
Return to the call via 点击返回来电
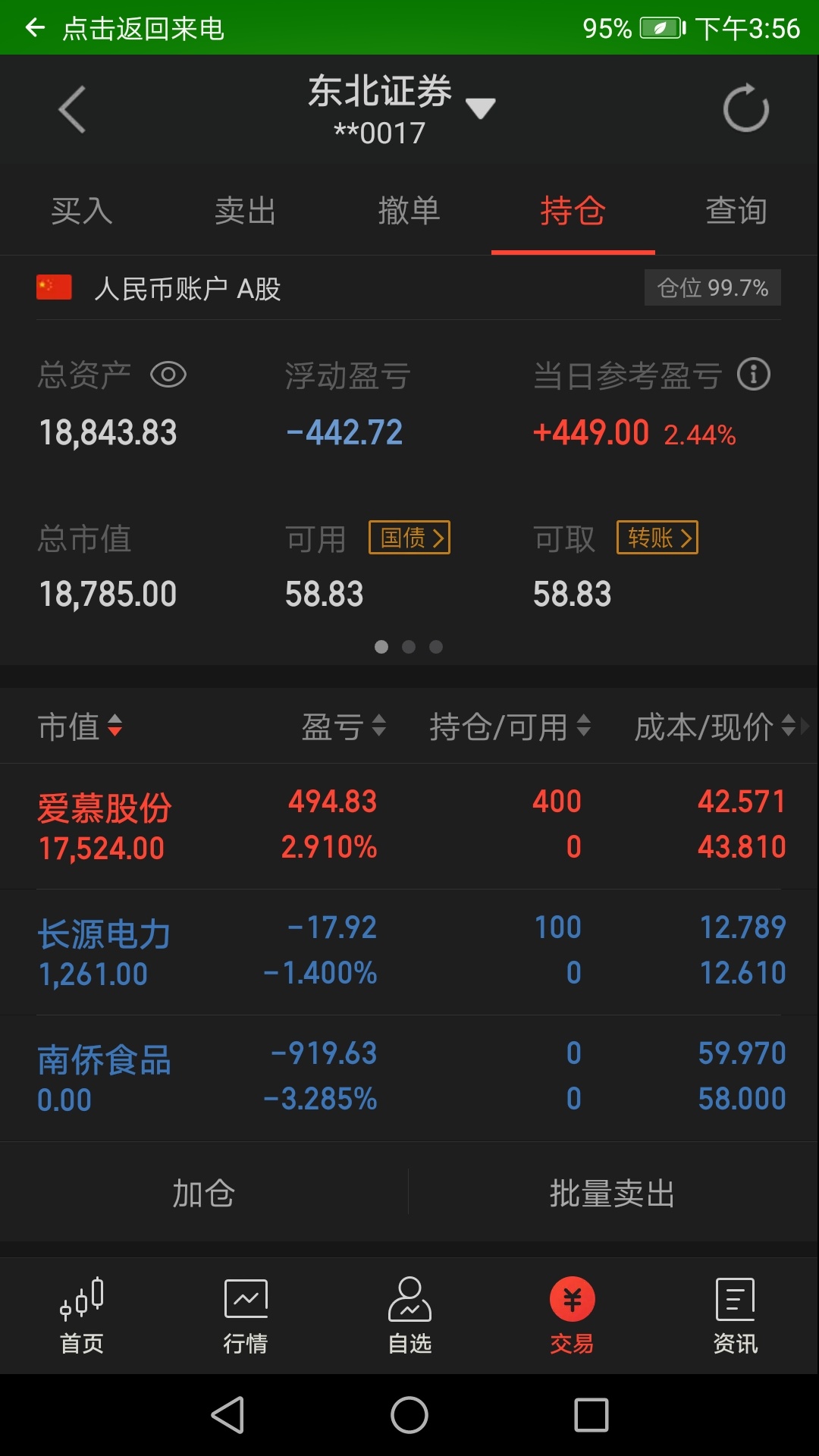pos(124,28)
